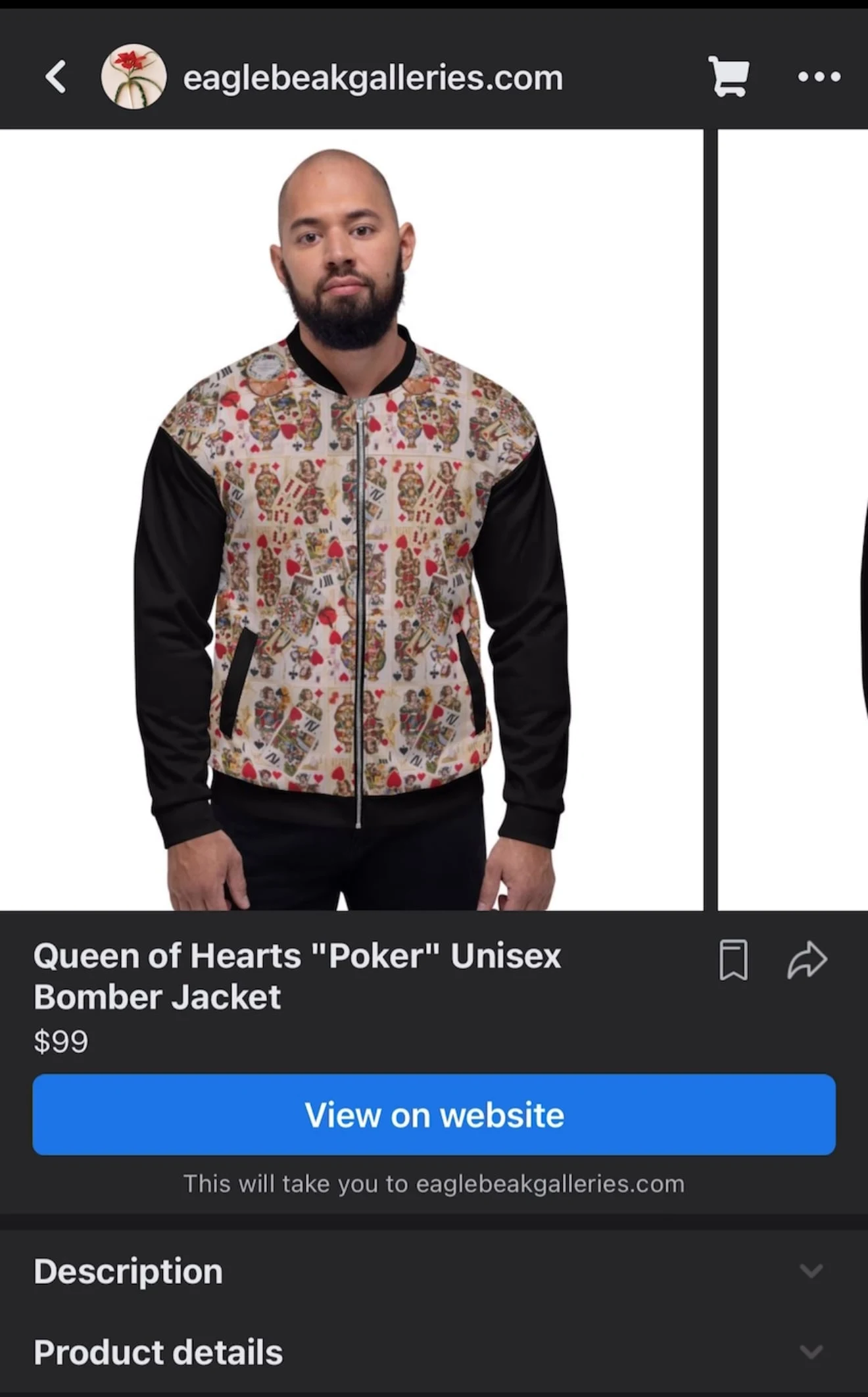Save the jacket with the bookmark icon

coord(733,960)
